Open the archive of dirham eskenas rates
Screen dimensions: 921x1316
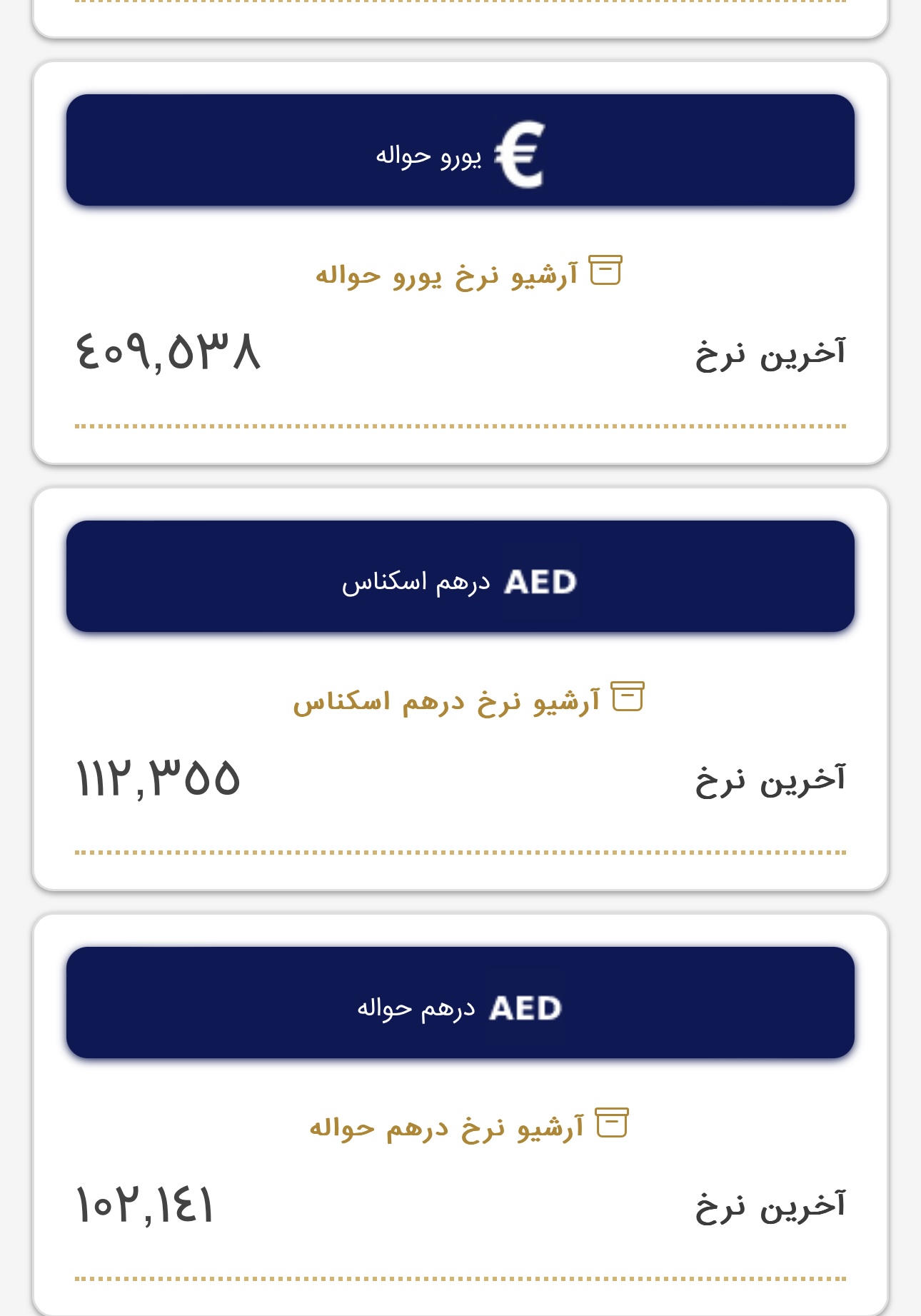click(x=468, y=700)
